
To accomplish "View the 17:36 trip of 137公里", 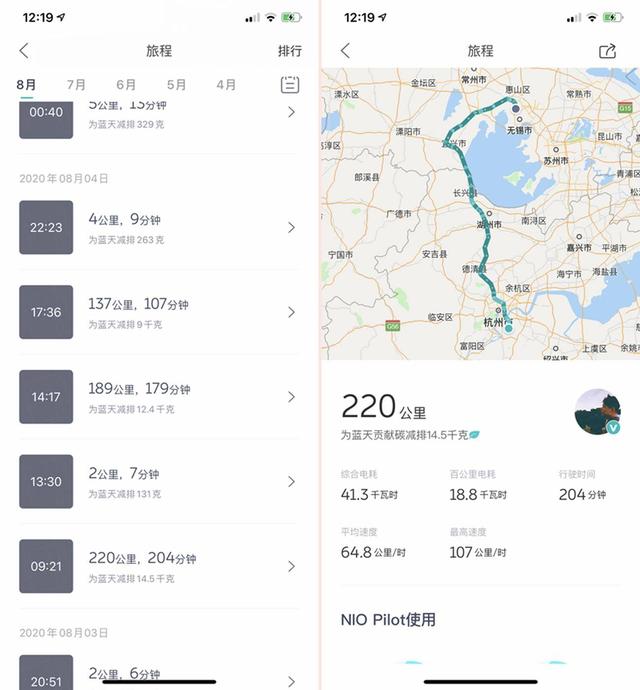I will click(160, 312).
